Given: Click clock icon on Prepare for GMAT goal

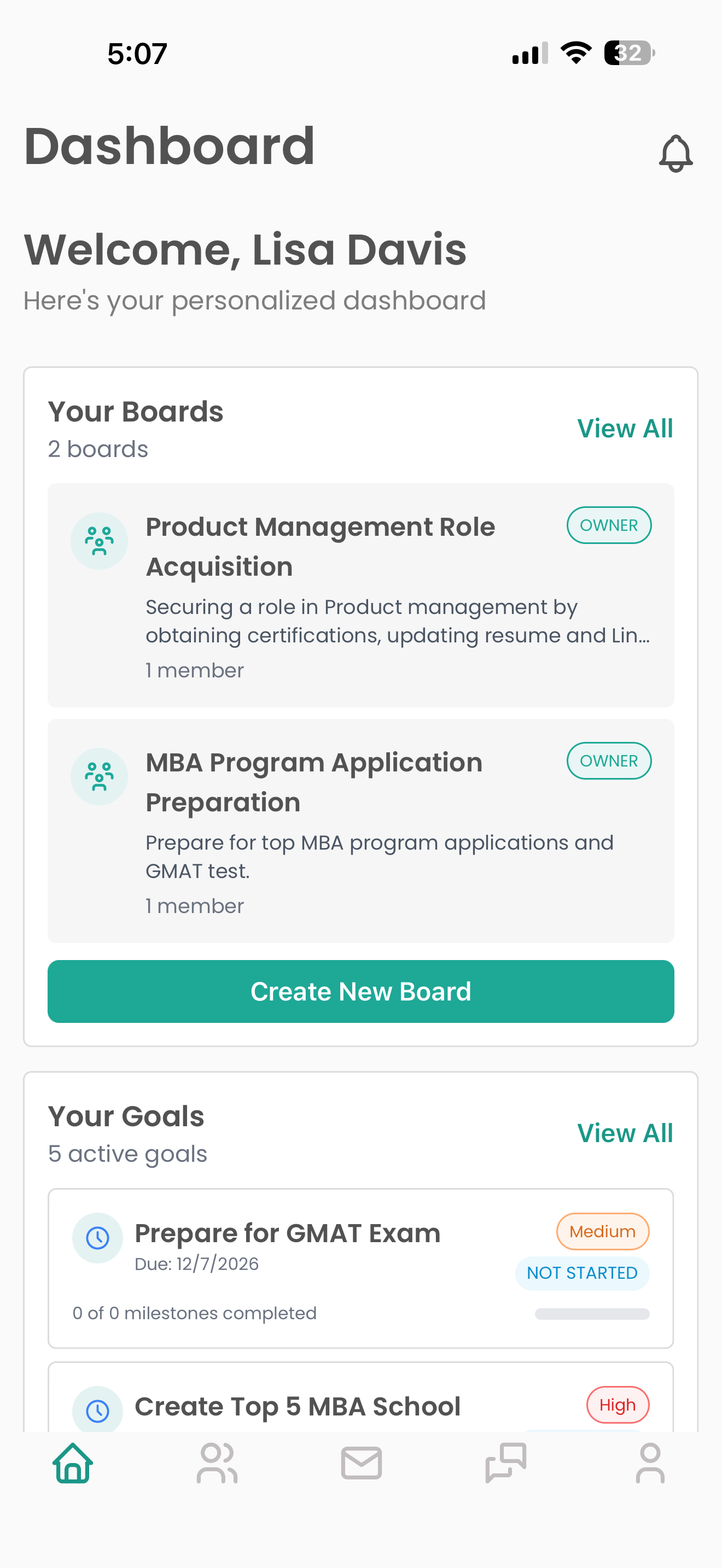Looking at the screenshot, I should pyautogui.click(x=97, y=1237).
